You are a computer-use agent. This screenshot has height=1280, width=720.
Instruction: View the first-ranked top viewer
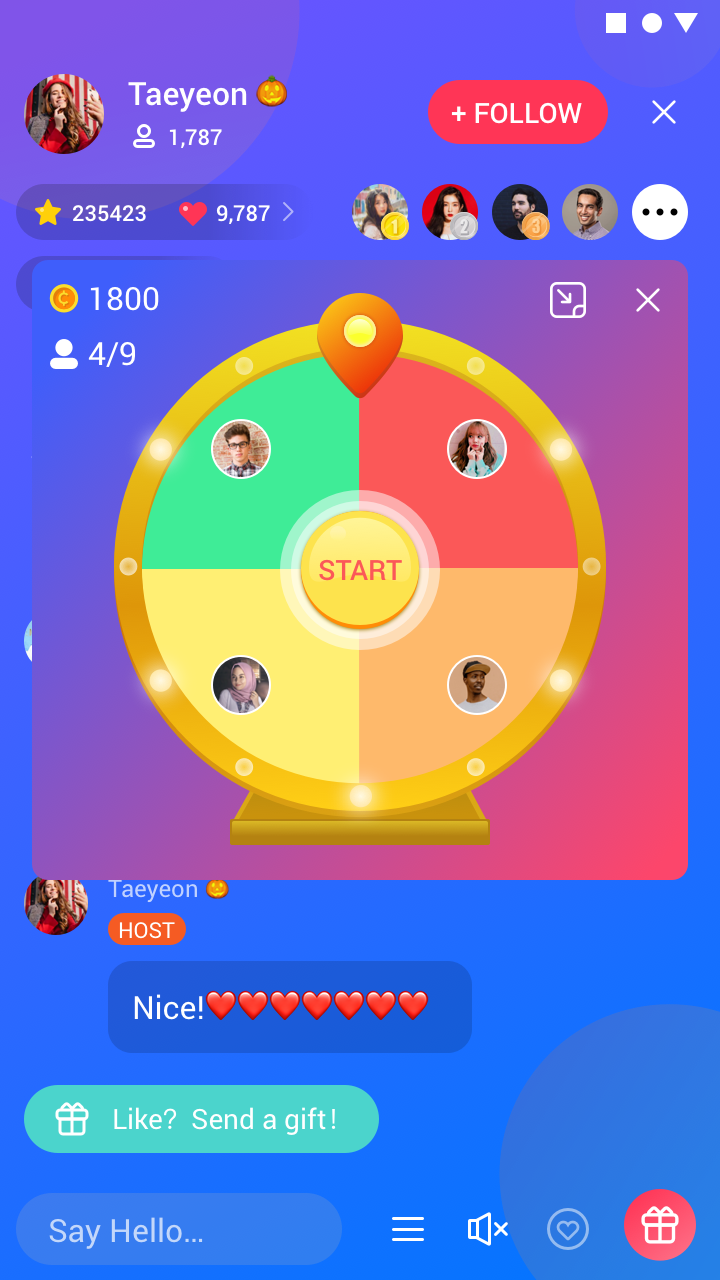[x=380, y=212]
